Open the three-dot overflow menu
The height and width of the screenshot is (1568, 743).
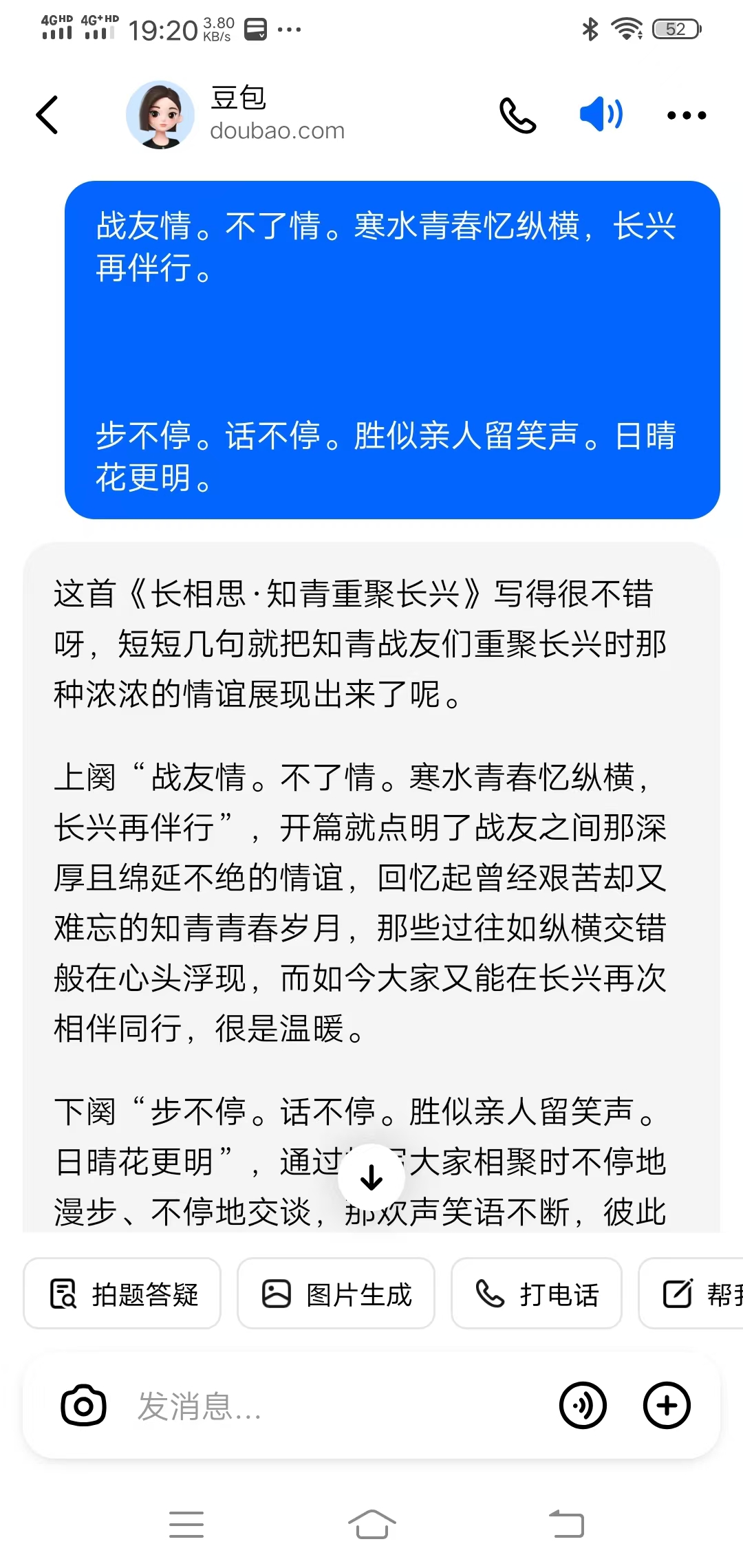pyautogui.click(x=686, y=116)
